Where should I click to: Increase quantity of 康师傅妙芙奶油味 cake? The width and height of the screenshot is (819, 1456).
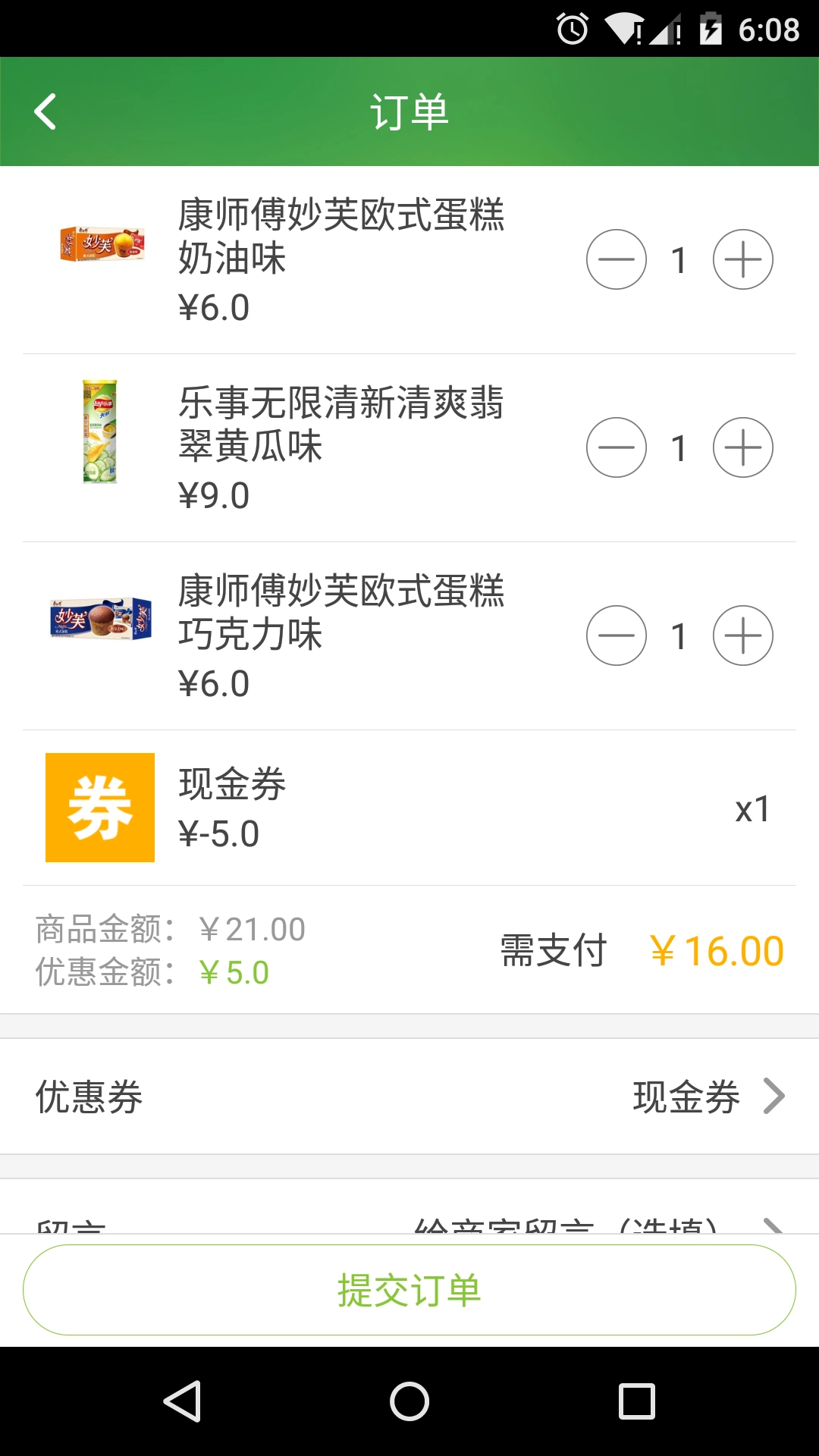click(x=742, y=259)
